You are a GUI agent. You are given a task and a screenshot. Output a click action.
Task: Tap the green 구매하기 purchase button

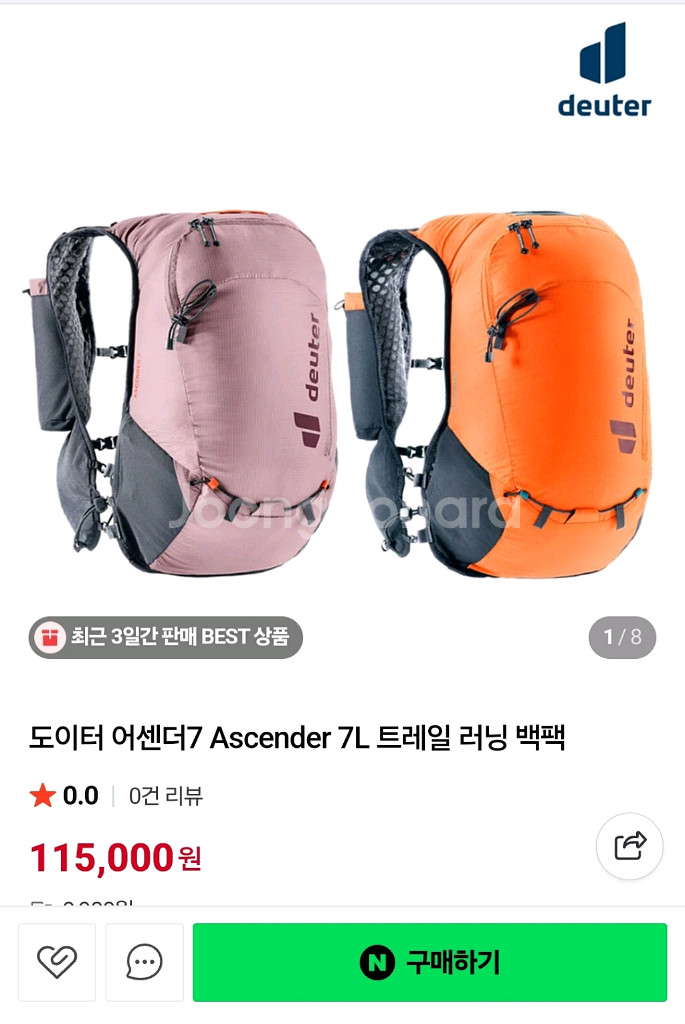click(x=430, y=962)
